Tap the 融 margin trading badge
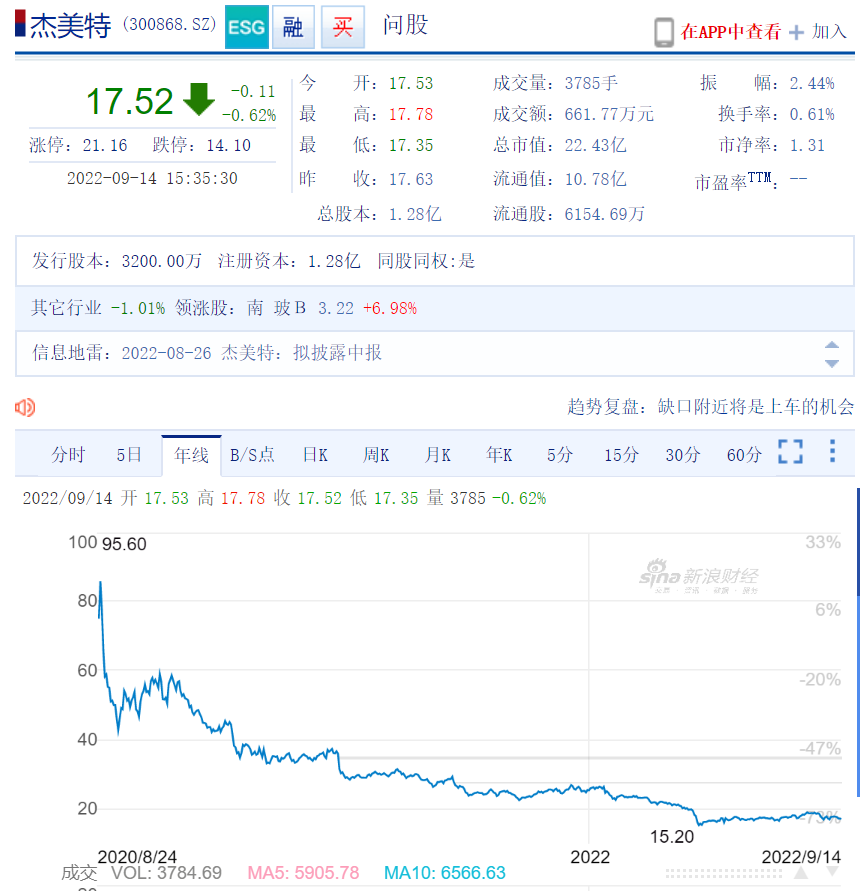This screenshot has width=860, height=891. [293, 29]
